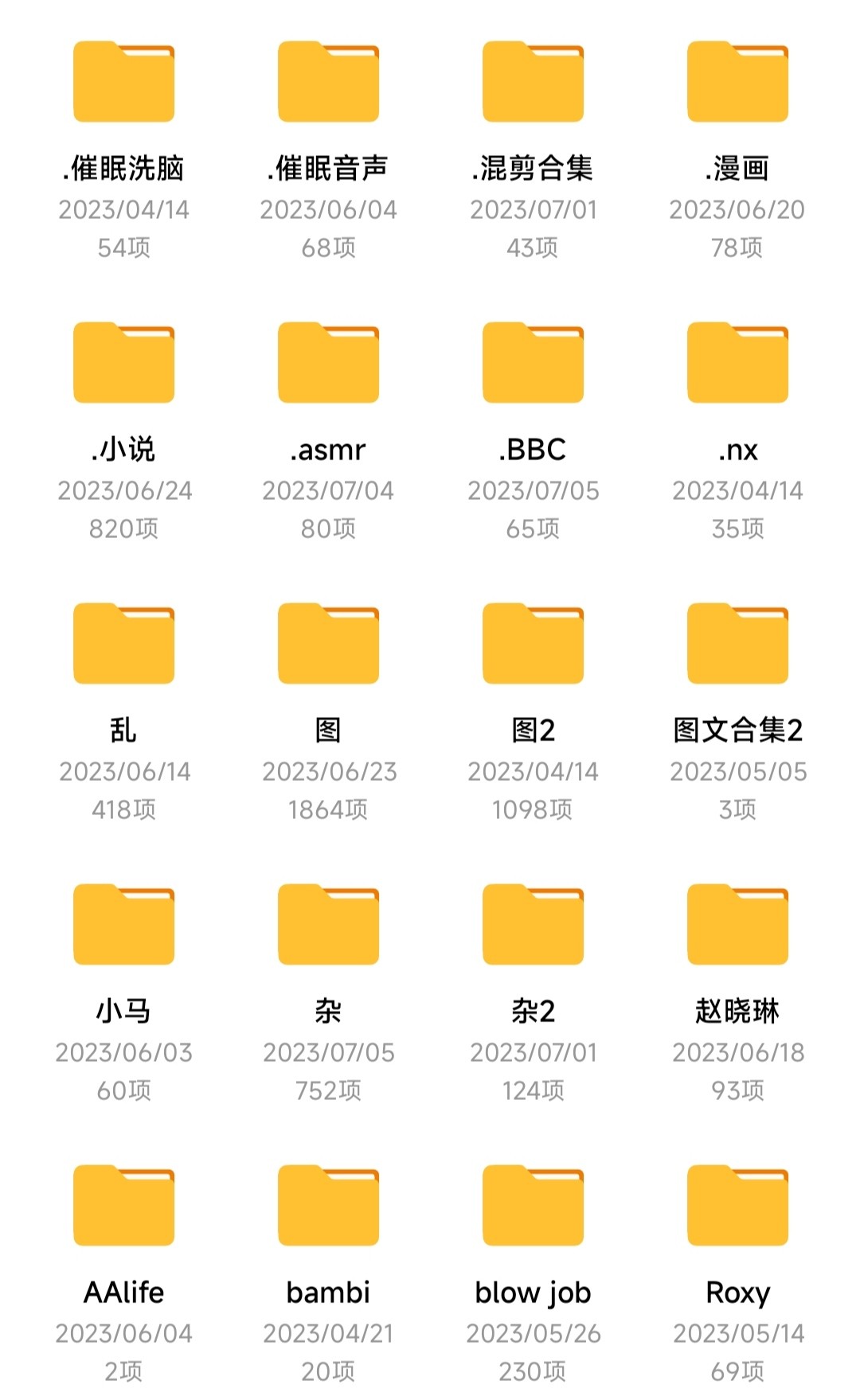This screenshot has width=860, height=1400.
Task: Open the .asmr folder
Action: tap(328, 363)
